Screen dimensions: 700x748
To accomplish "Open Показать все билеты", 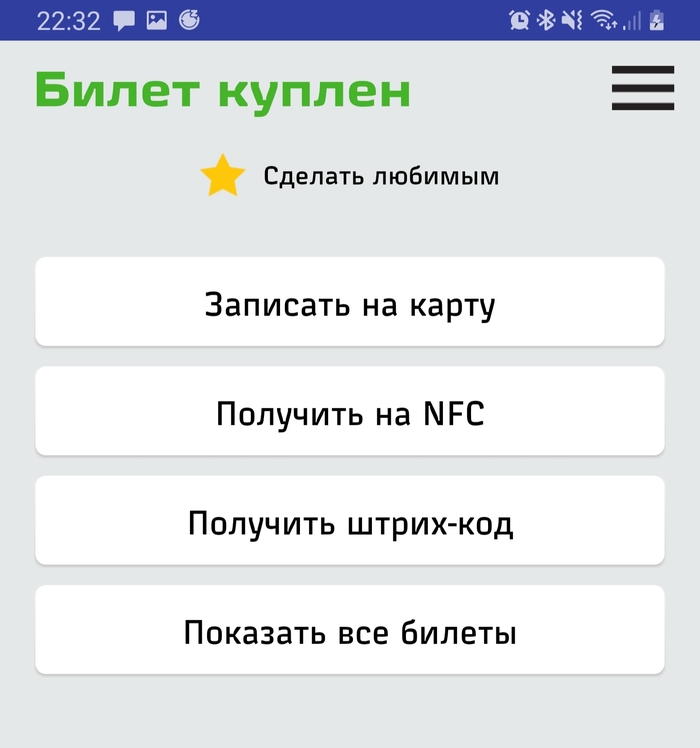I will [x=350, y=630].
